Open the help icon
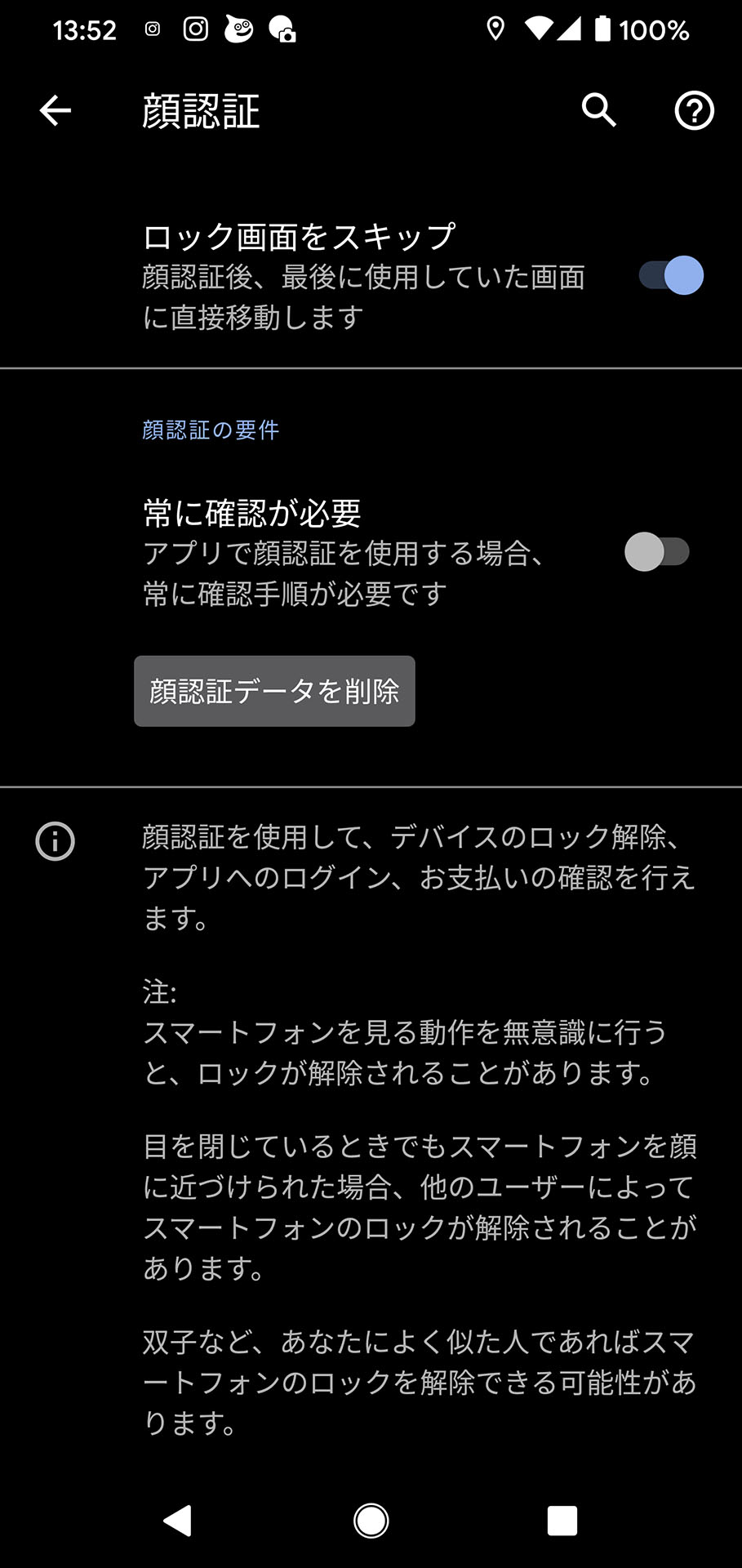 click(695, 110)
